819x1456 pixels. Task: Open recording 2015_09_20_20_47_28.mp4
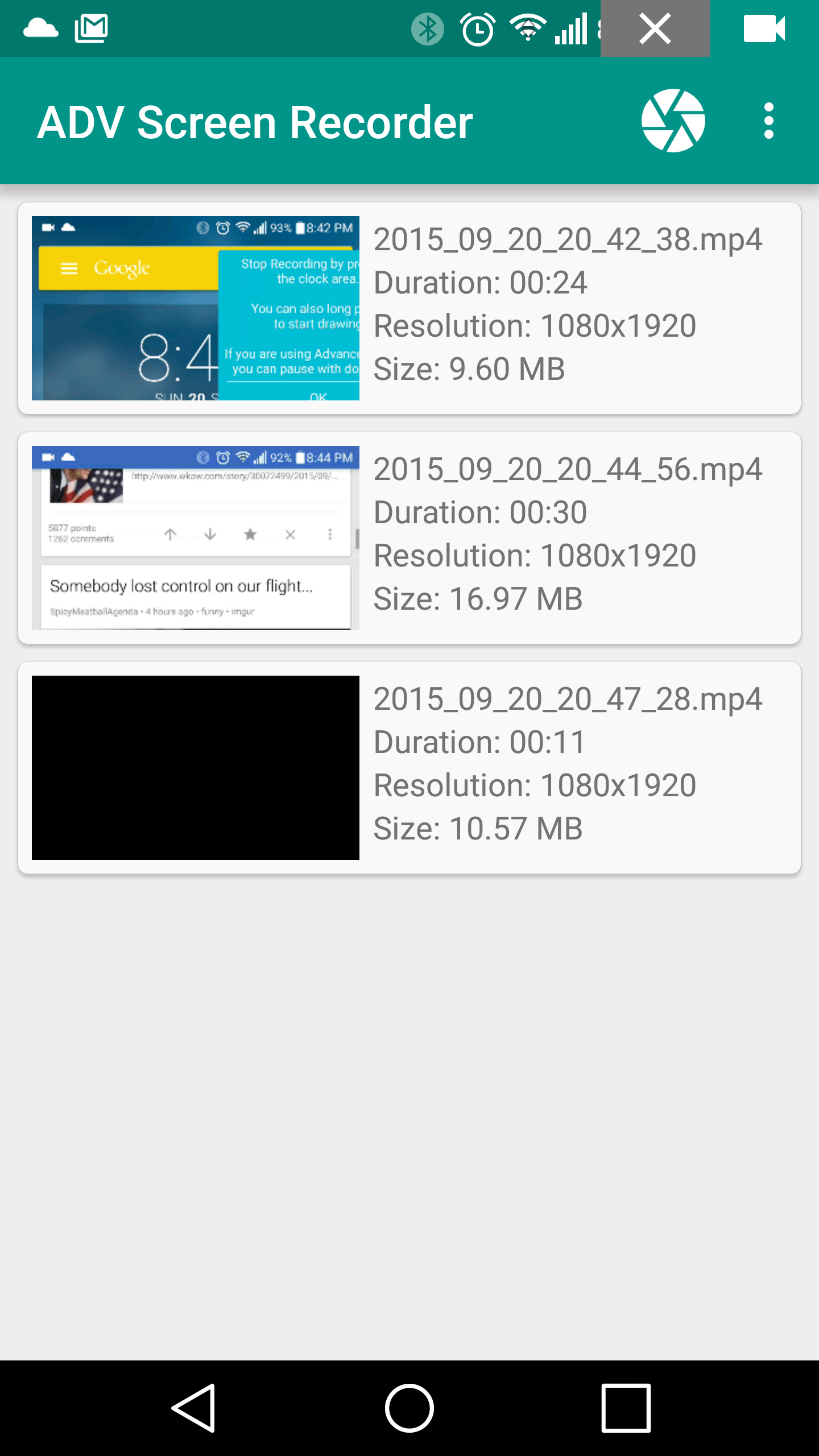tap(409, 768)
